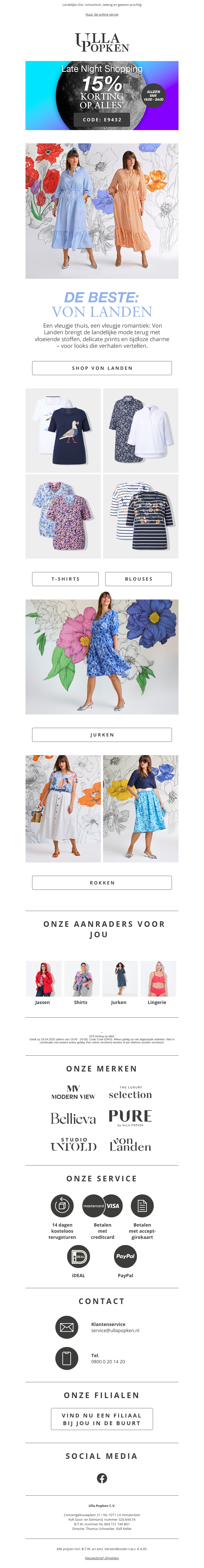Image resolution: width=204 pixels, height=1568 pixels.
Task: Open the white blouse product image
Action: (141, 430)
